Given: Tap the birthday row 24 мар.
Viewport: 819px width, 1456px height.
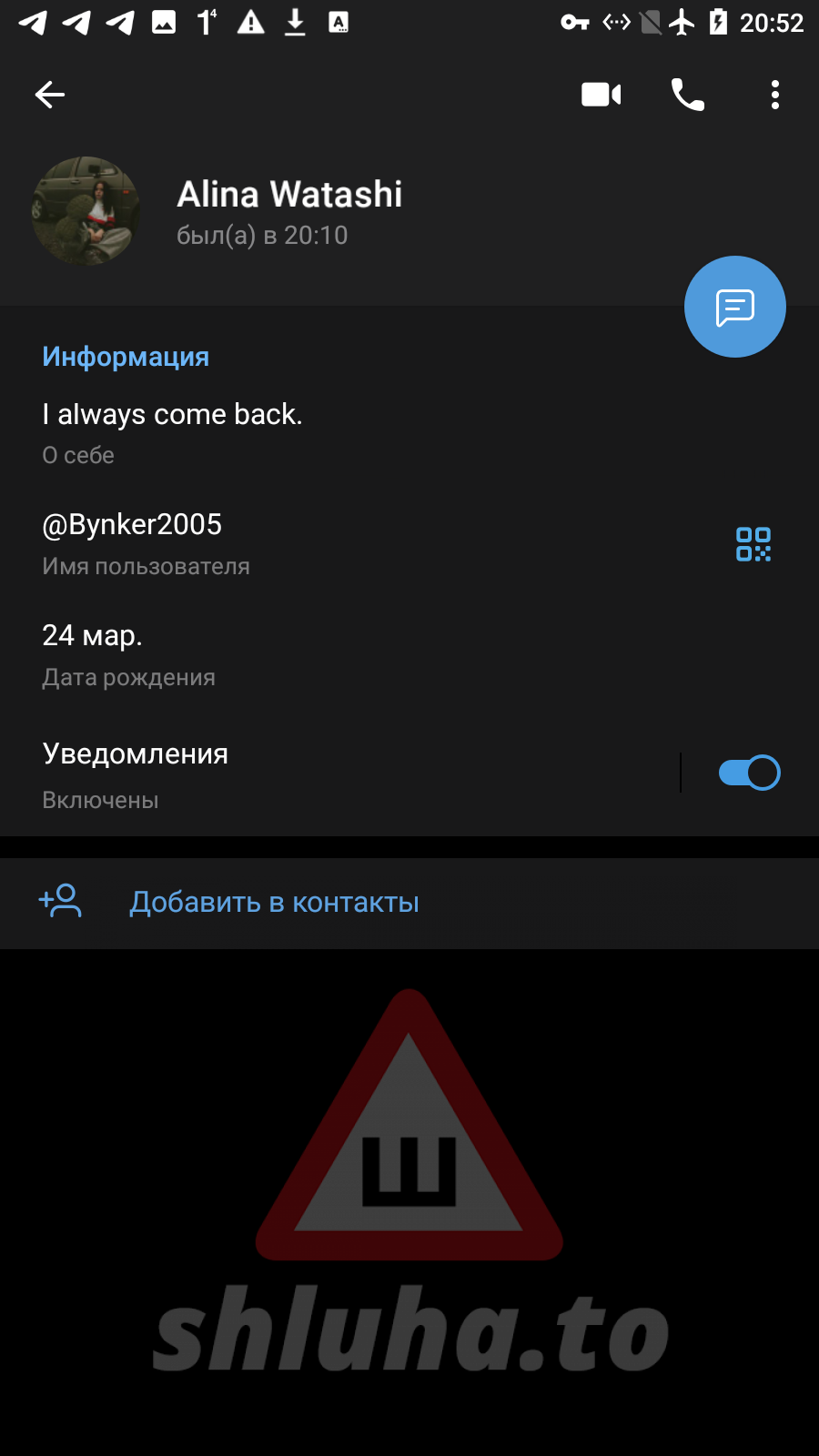Looking at the screenshot, I should (273, 654).
